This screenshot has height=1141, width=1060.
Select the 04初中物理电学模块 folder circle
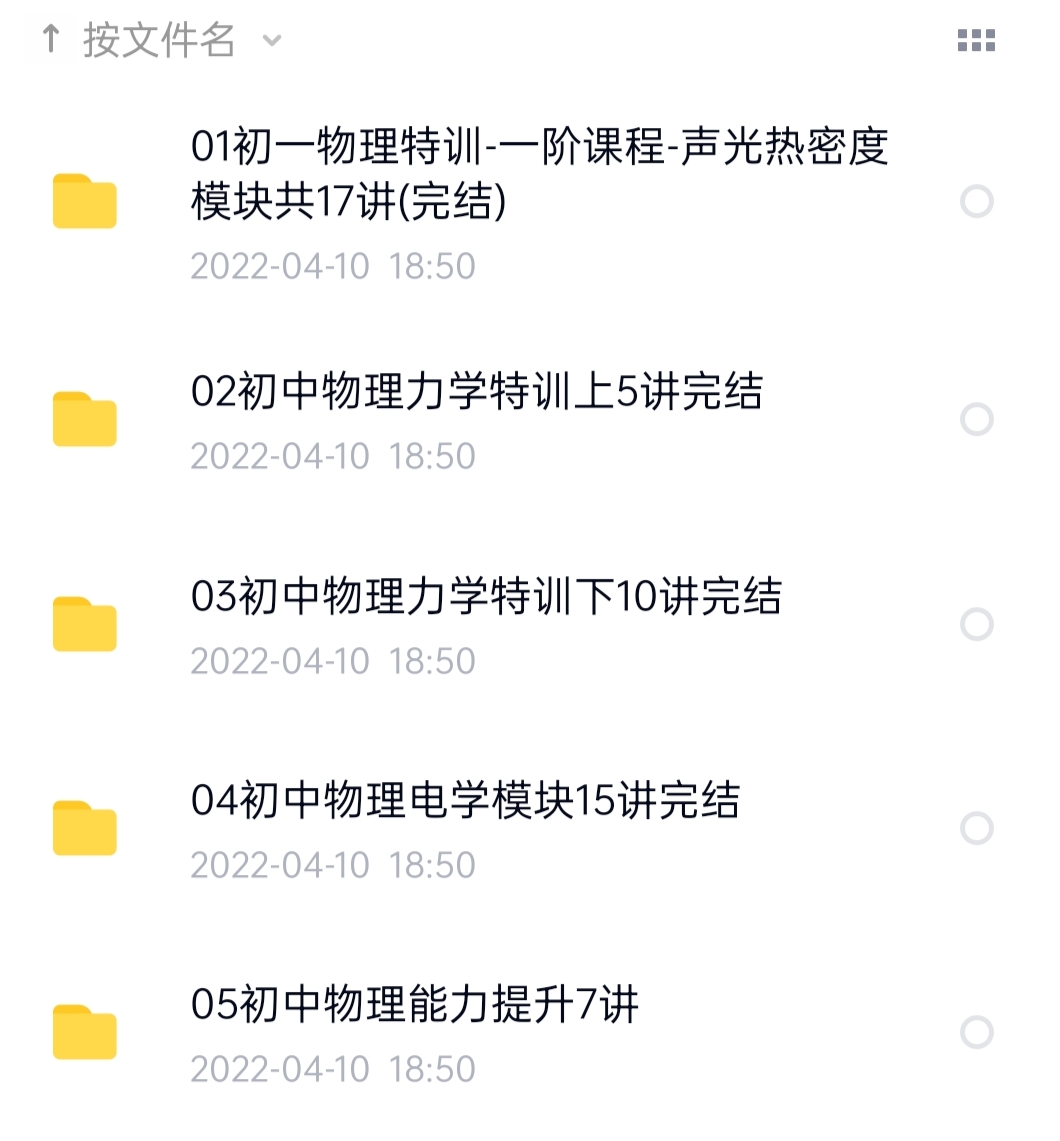coord(976,828)
